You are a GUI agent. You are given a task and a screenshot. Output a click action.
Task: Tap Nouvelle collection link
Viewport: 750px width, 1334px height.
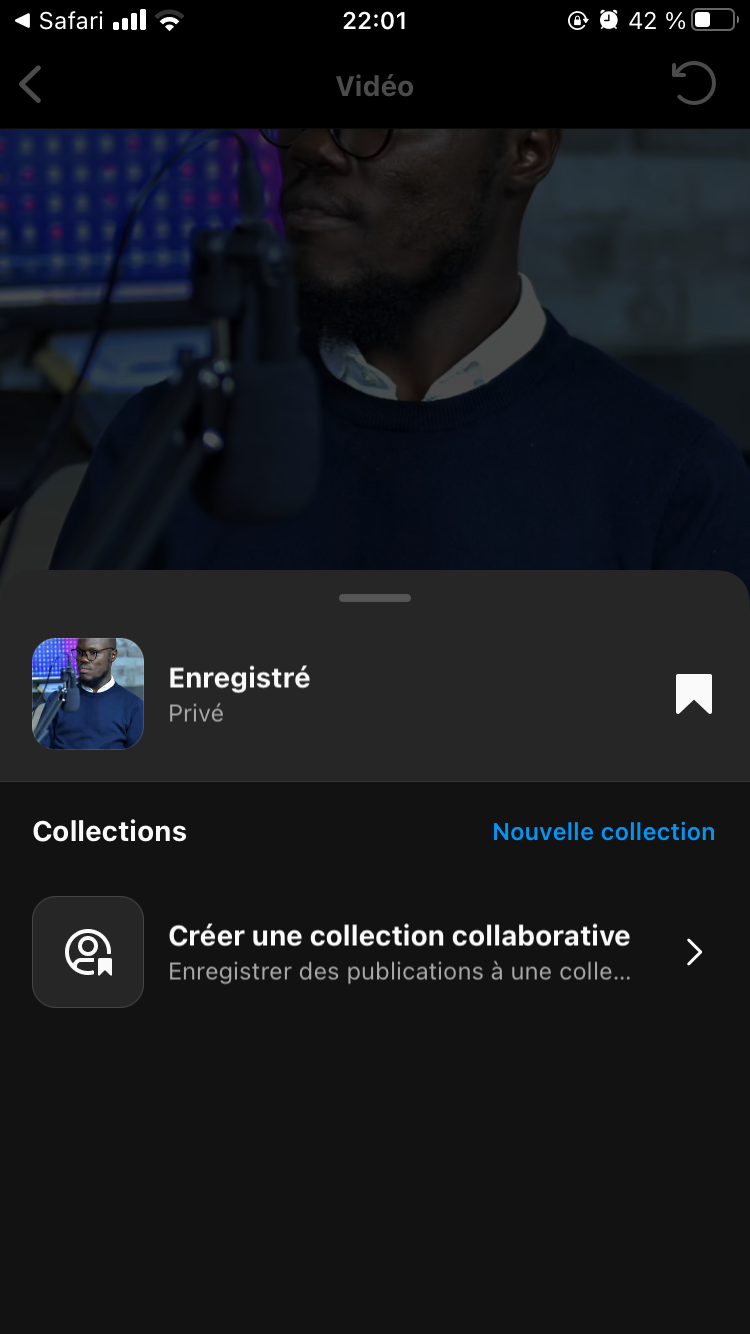(603, 832)
